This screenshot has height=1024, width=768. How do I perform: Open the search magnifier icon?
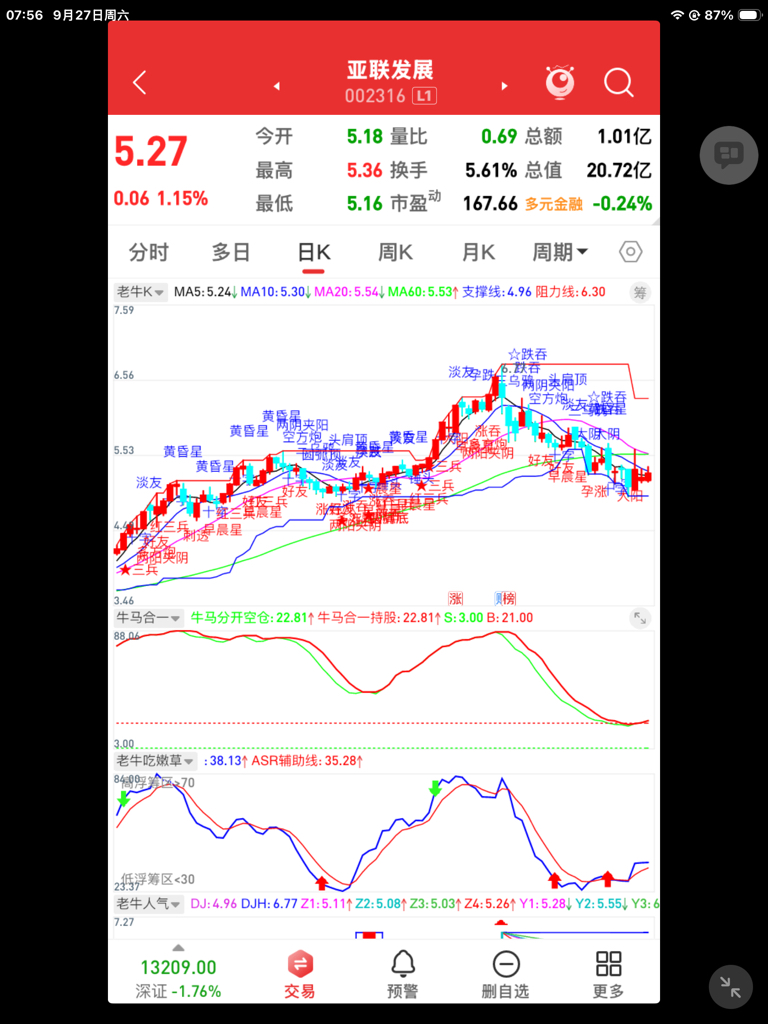coord(618,83)
